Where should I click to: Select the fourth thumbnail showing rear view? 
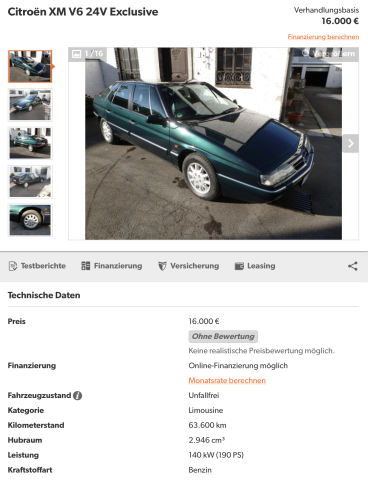pyautogui.click(x=30, y=181)
